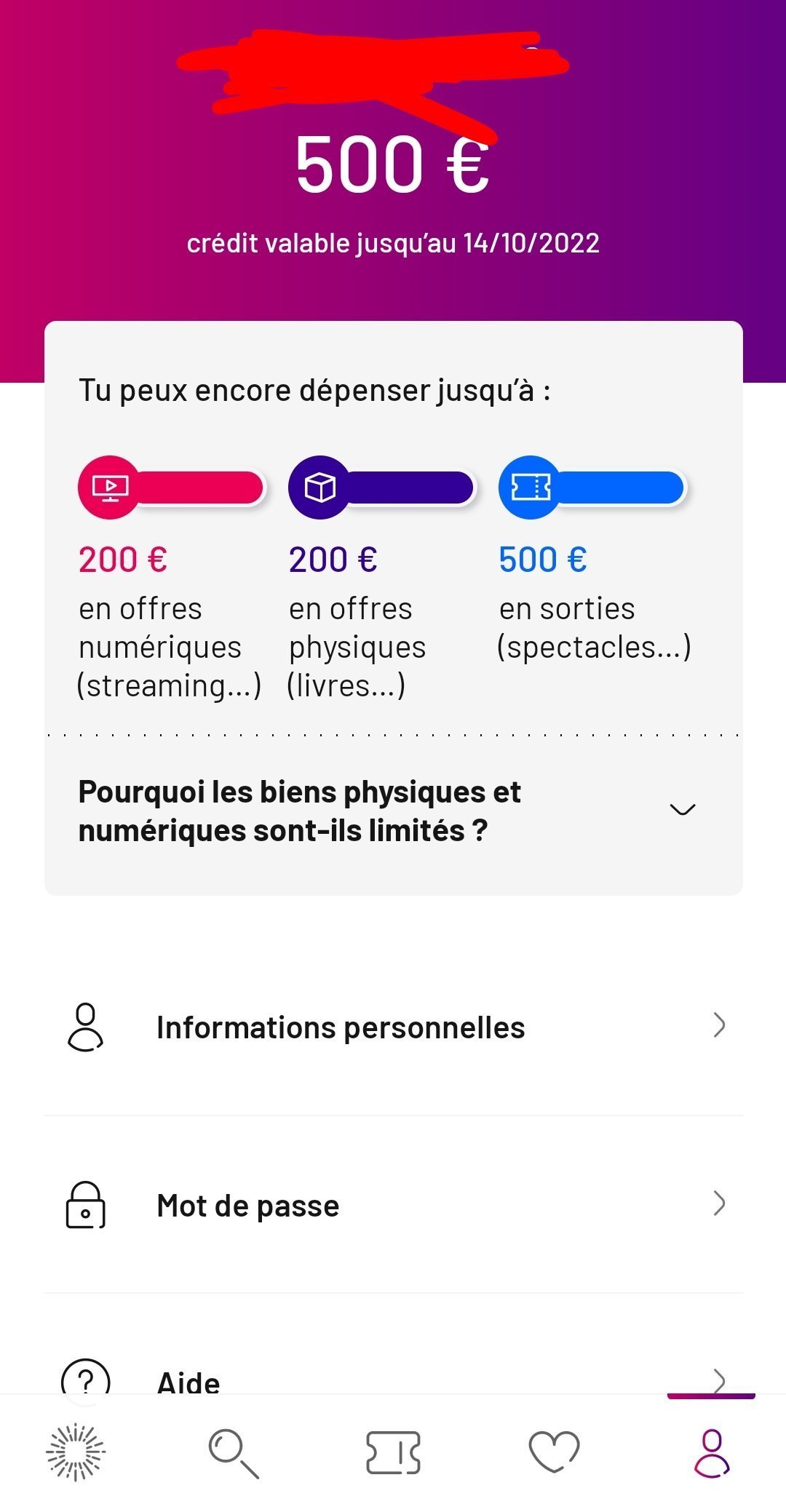
Task: Open Mot de passe settings
Action: tap(393, 1204)
